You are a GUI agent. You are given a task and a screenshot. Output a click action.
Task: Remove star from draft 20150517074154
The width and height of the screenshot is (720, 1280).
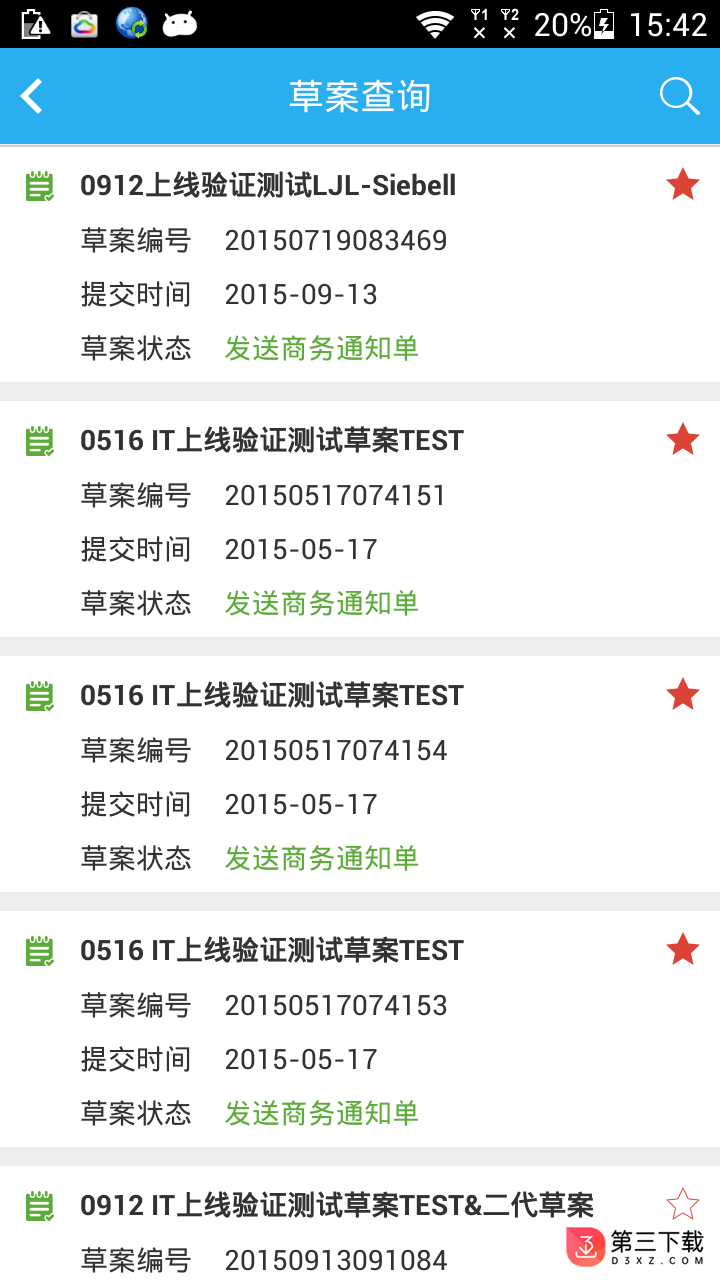683,694
